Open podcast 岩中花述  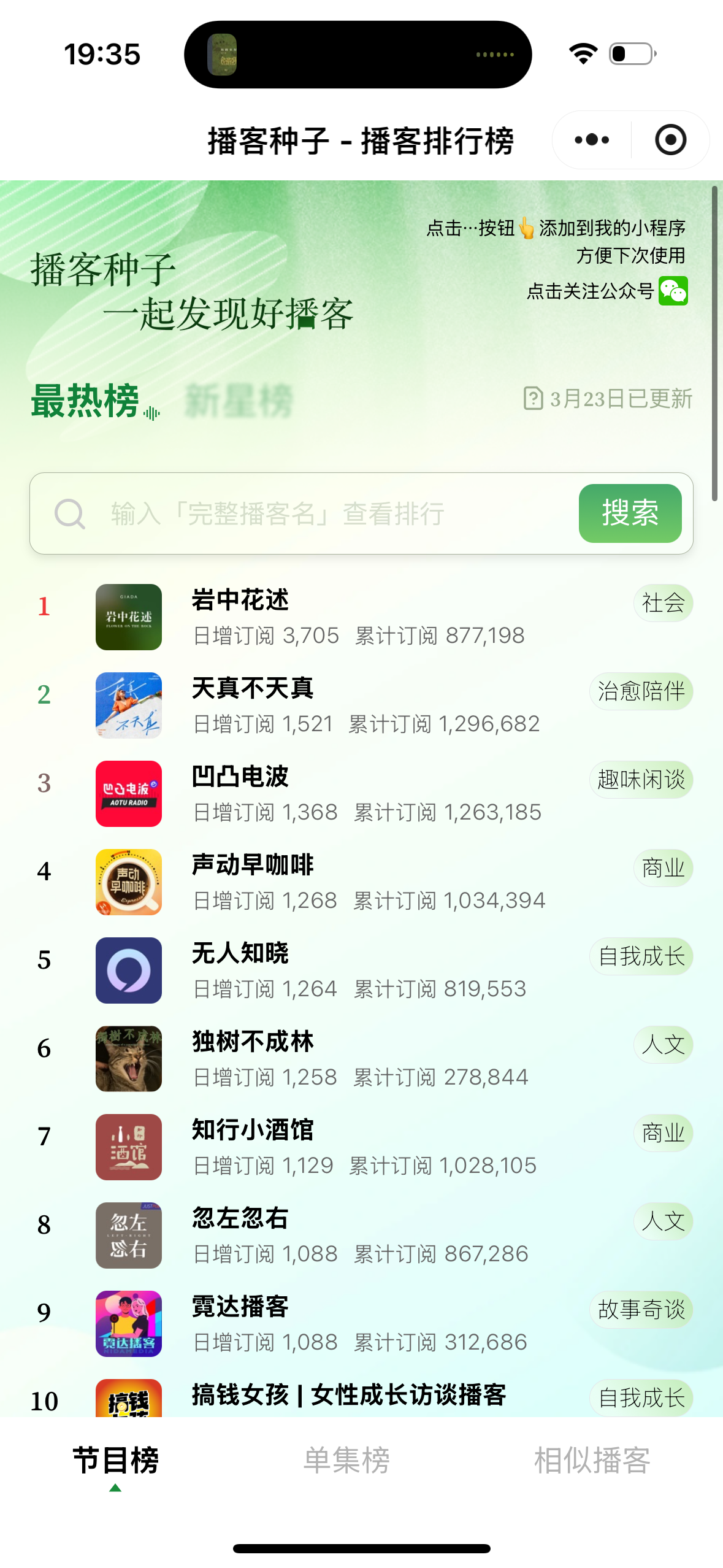362,617
